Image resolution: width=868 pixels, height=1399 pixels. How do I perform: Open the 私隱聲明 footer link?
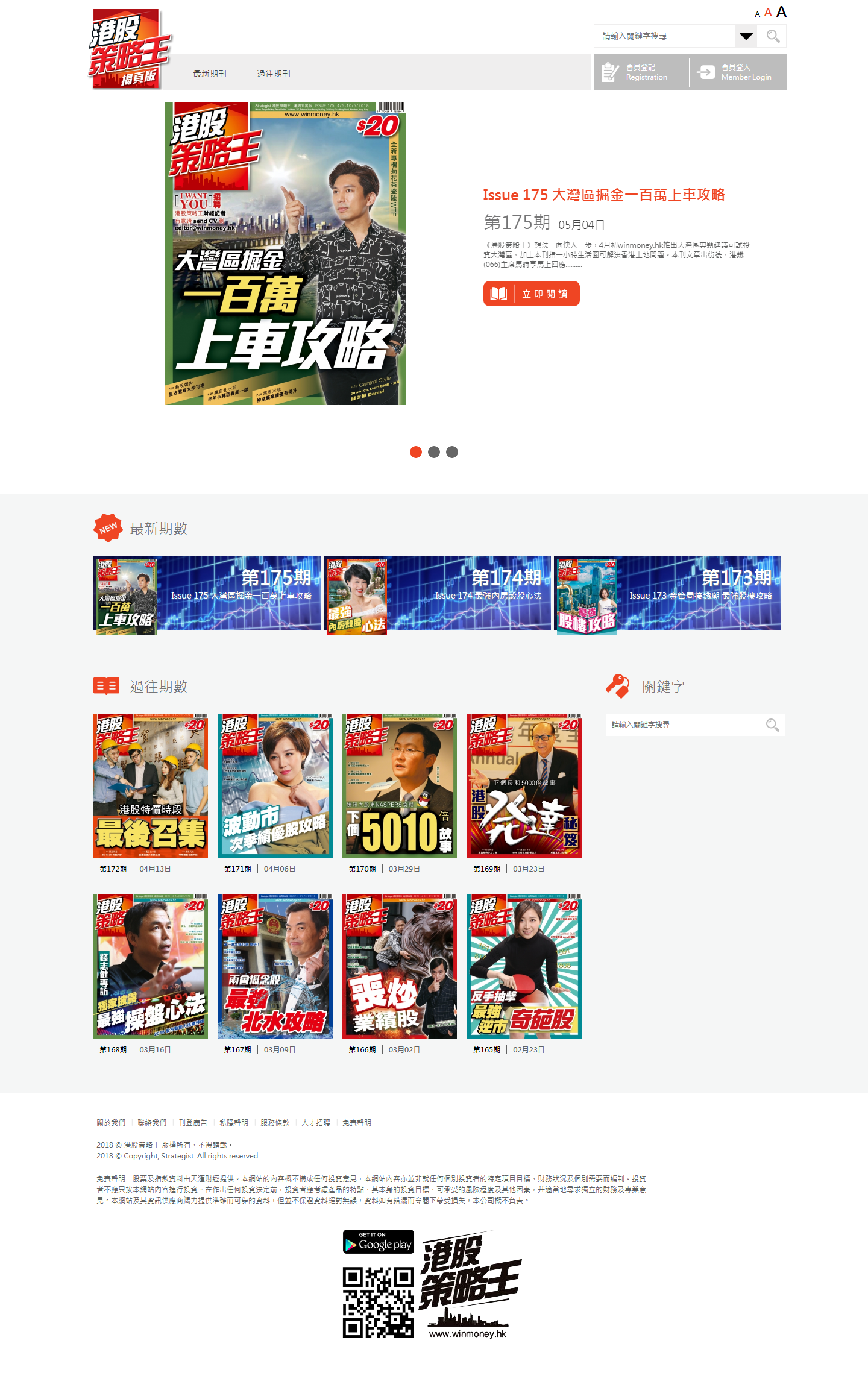[x=234, y=1122]
